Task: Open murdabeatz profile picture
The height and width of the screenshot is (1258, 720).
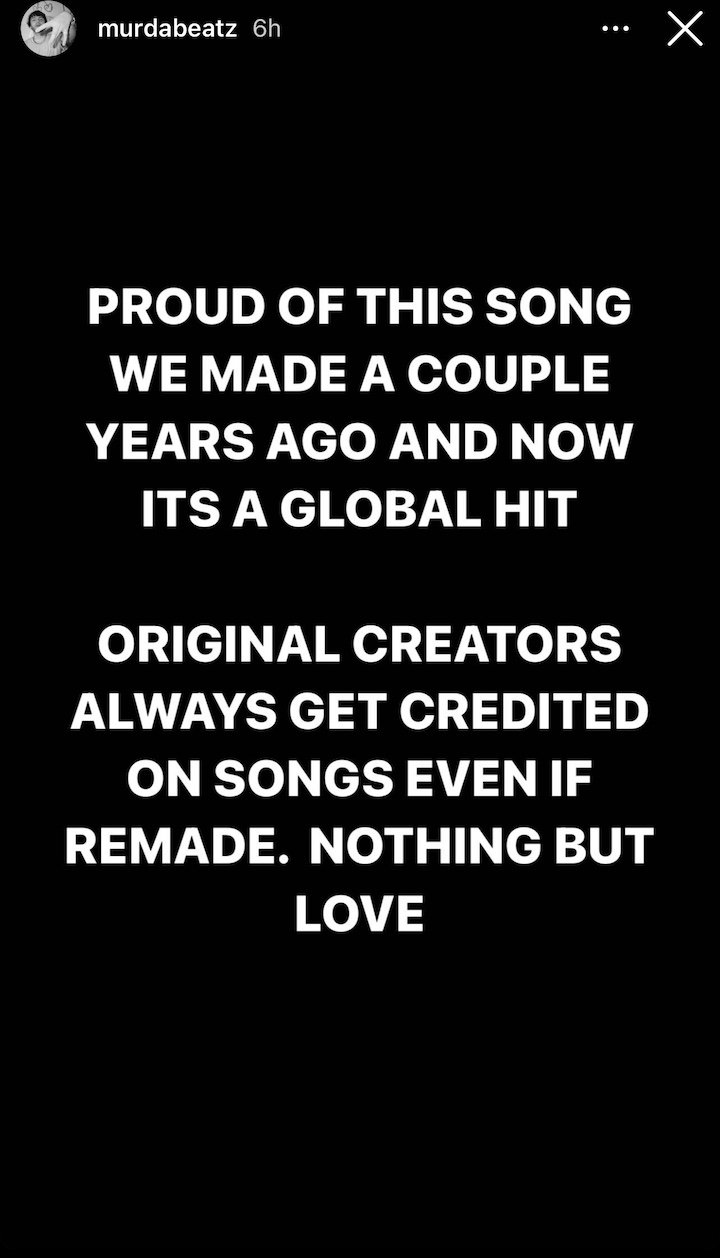Action: [48, 29]
